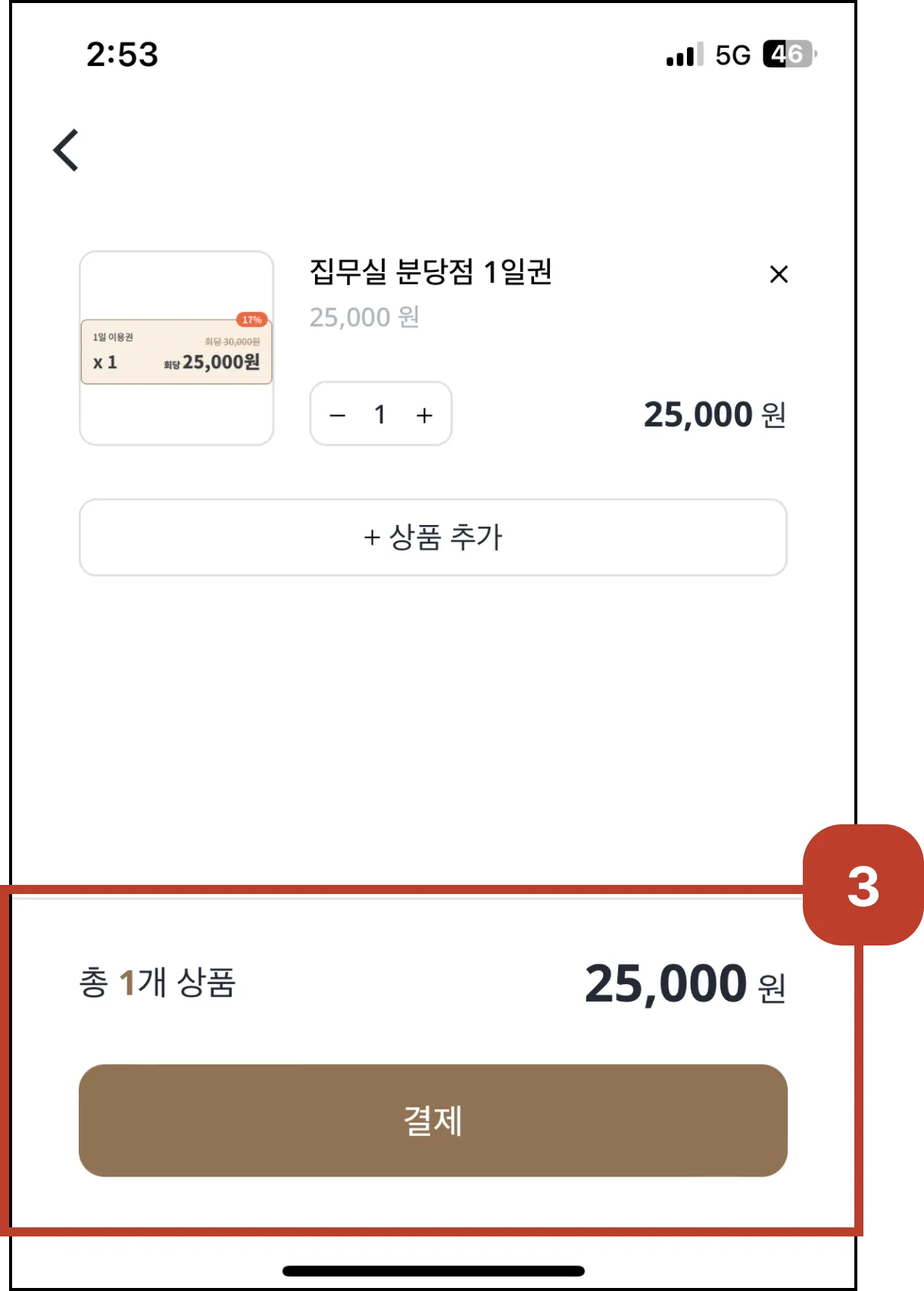This screenshot has width=924, height=1291.
Task: Go back using the arrow
Action: [67, 150]
